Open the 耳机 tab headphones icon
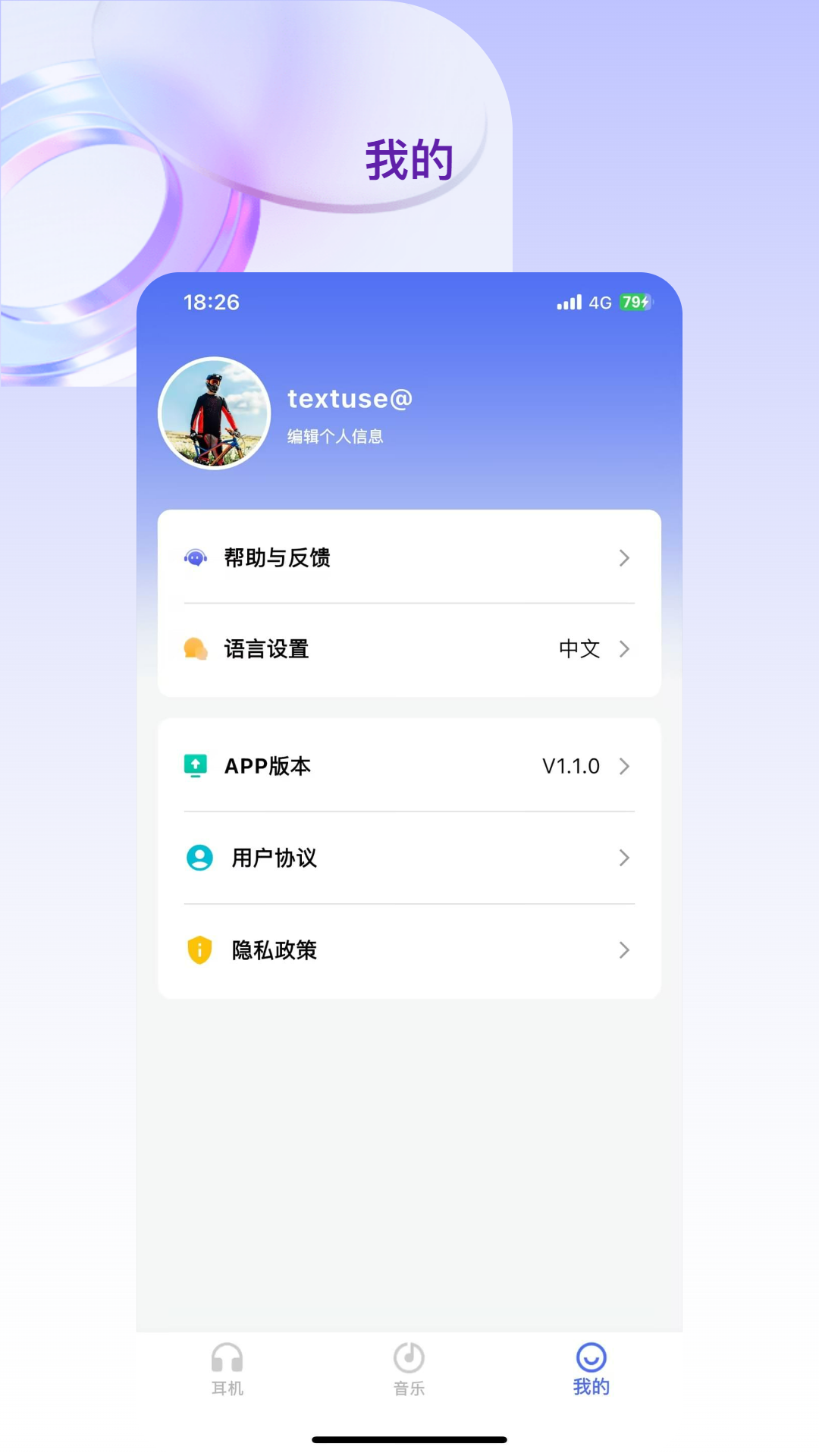The width and height of the screenshot is (819, 1456). [x=225, y=1357]
